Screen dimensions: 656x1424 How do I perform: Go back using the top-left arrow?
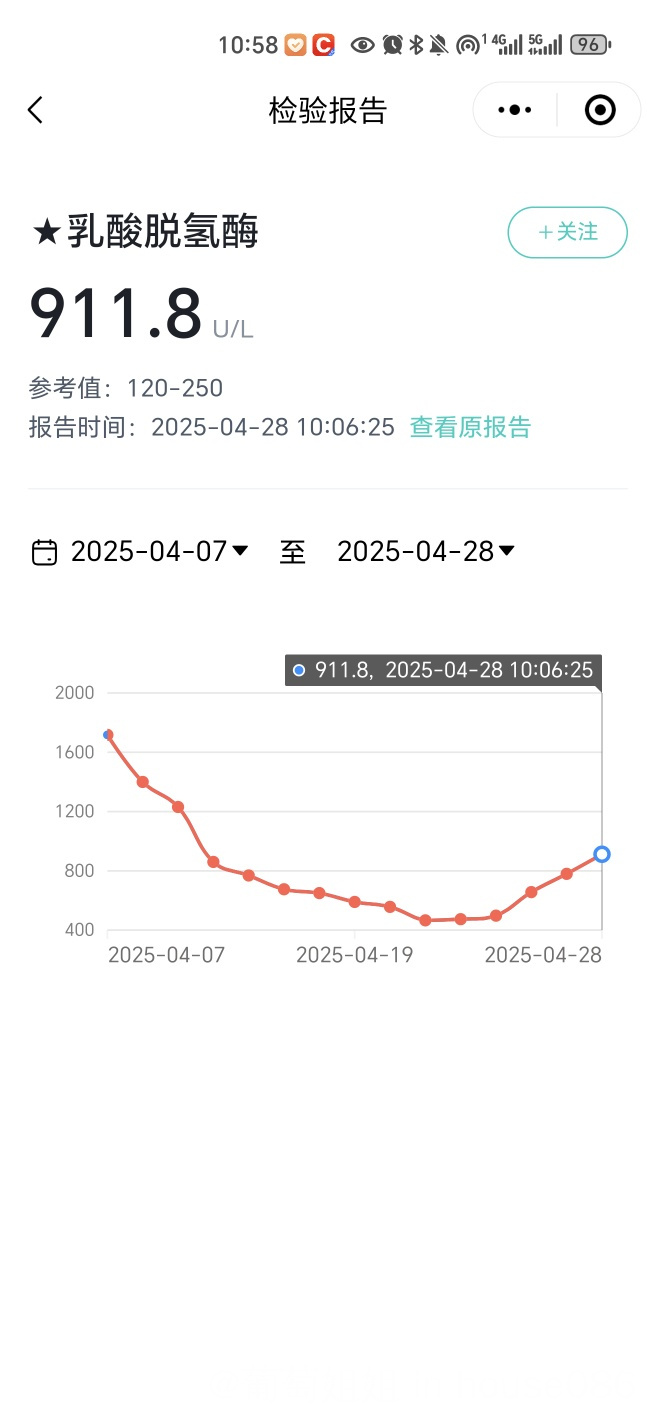click(x=36, y=110)
